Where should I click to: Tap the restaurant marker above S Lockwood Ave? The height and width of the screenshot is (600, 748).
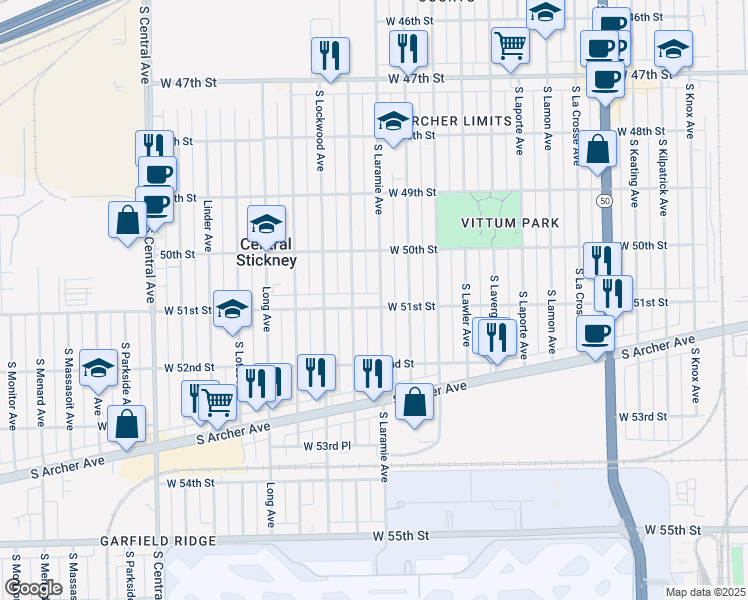coord(330,57)
